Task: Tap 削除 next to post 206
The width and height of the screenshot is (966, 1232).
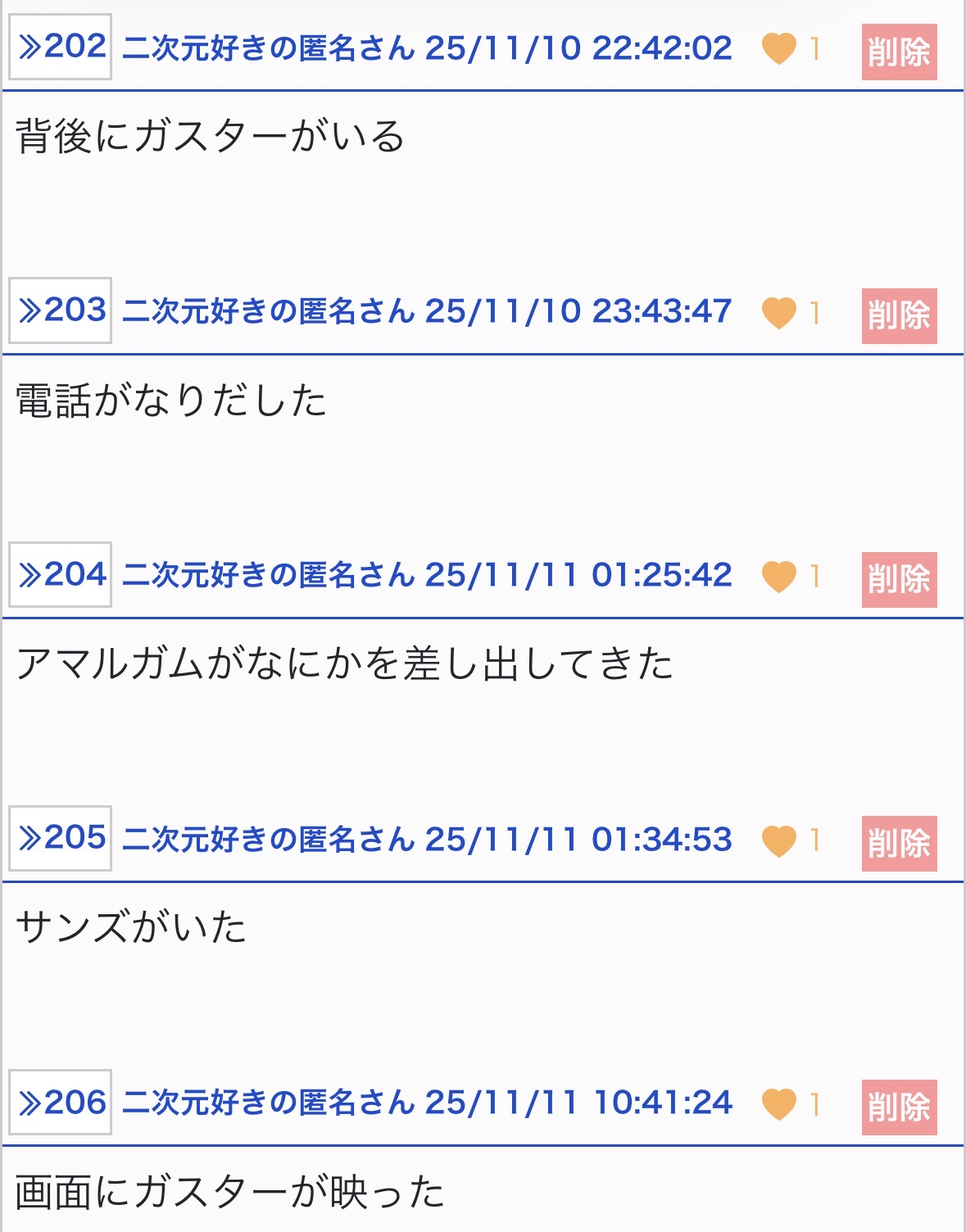Action: (899, 1107)
